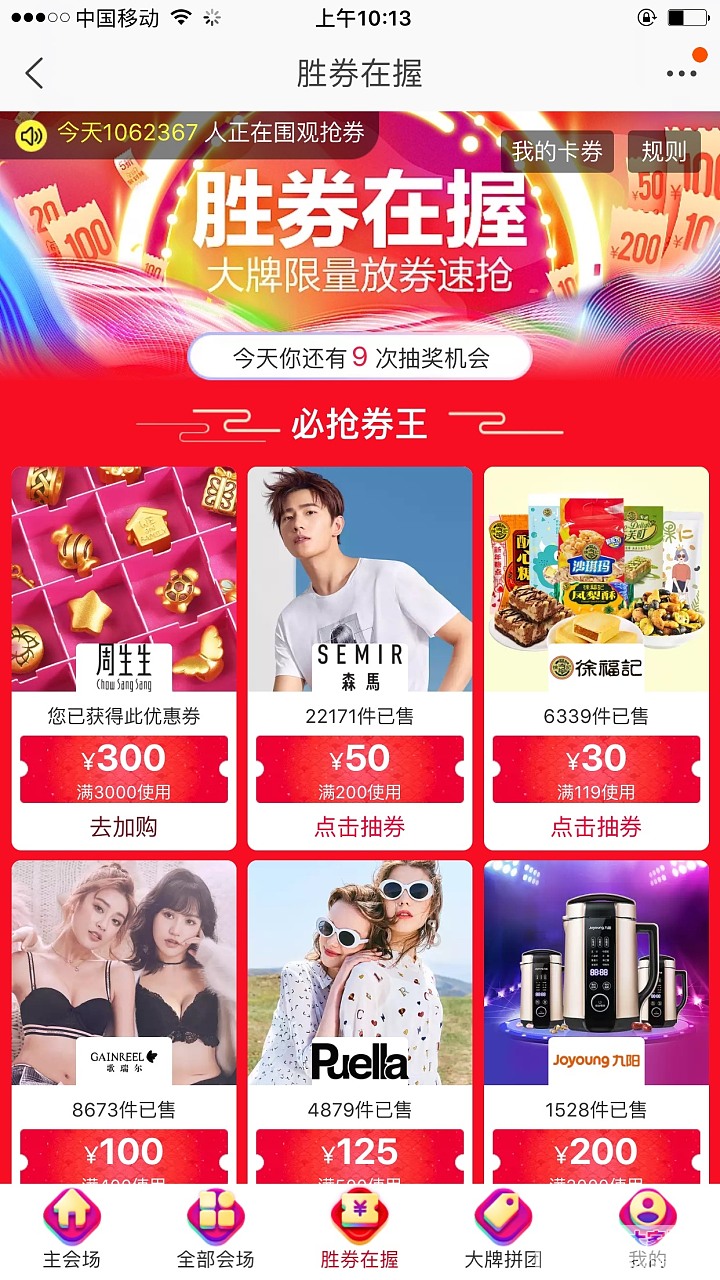The height and width of the screenshot is (1280, 720).
Task: Open the Joyoung 九阳 card
Action: click(x=596, y=975)
